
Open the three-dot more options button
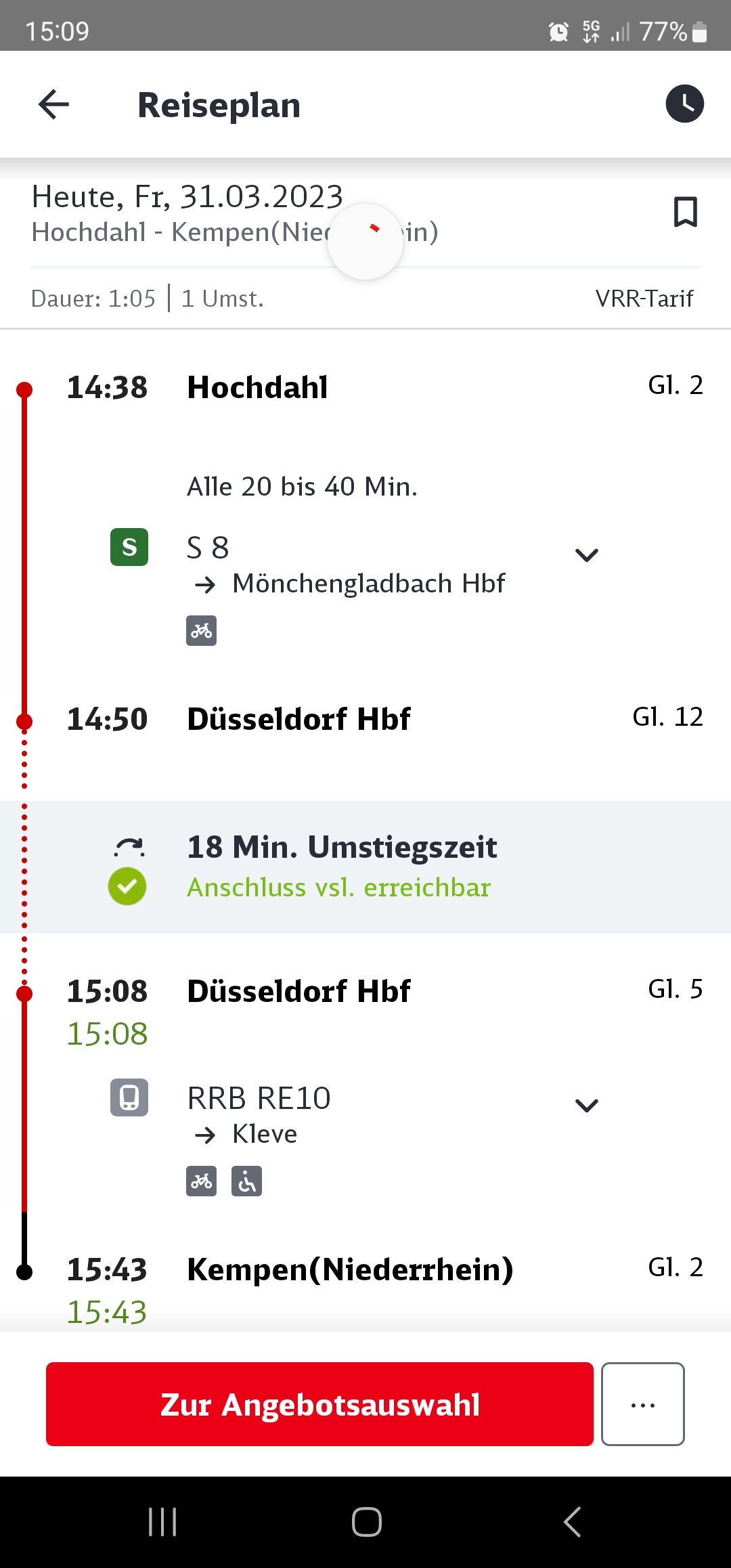tap(643, 1404)
